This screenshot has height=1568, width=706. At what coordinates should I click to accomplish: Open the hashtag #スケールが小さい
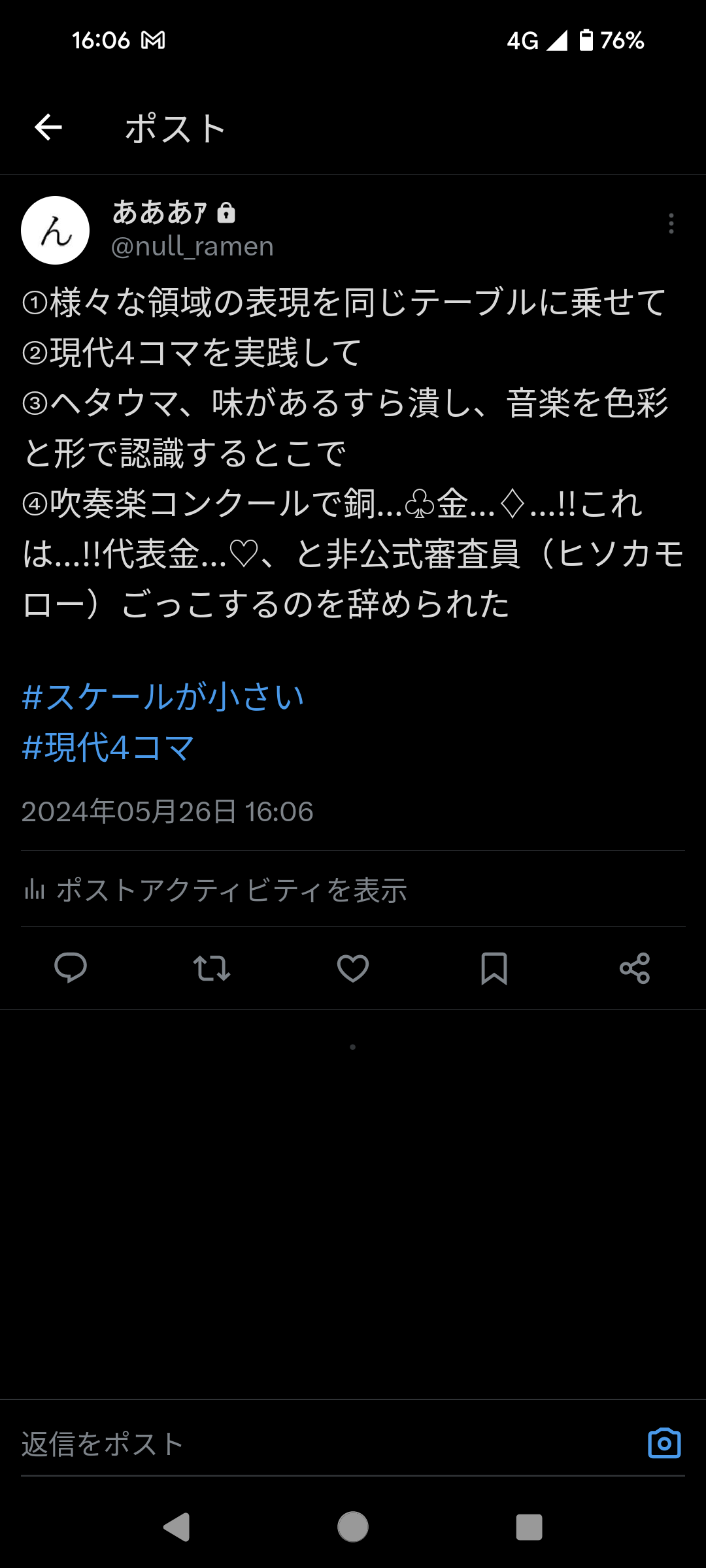click(163, 697)
